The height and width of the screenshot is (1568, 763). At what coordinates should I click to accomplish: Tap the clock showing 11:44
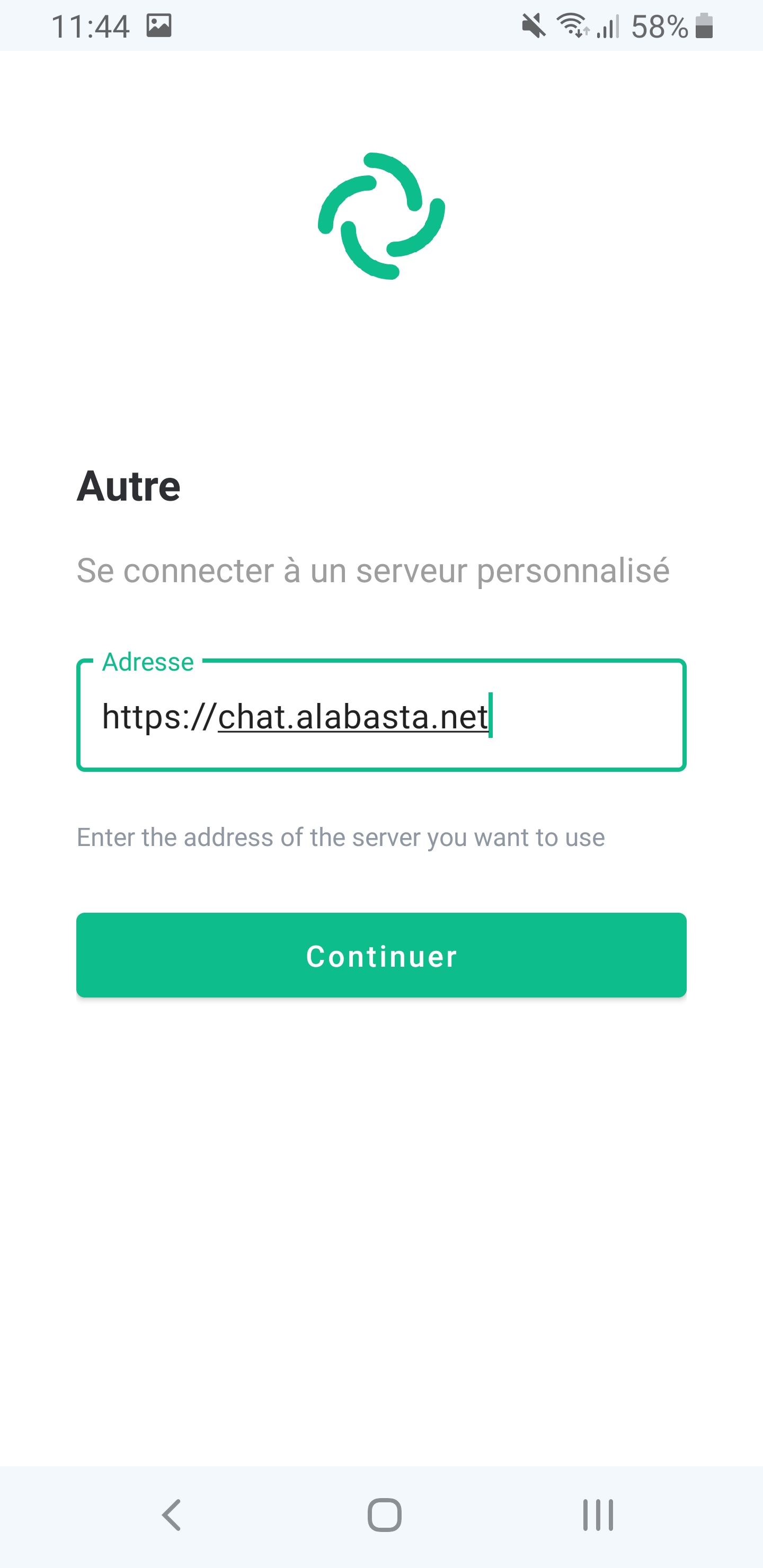point(91,25)
